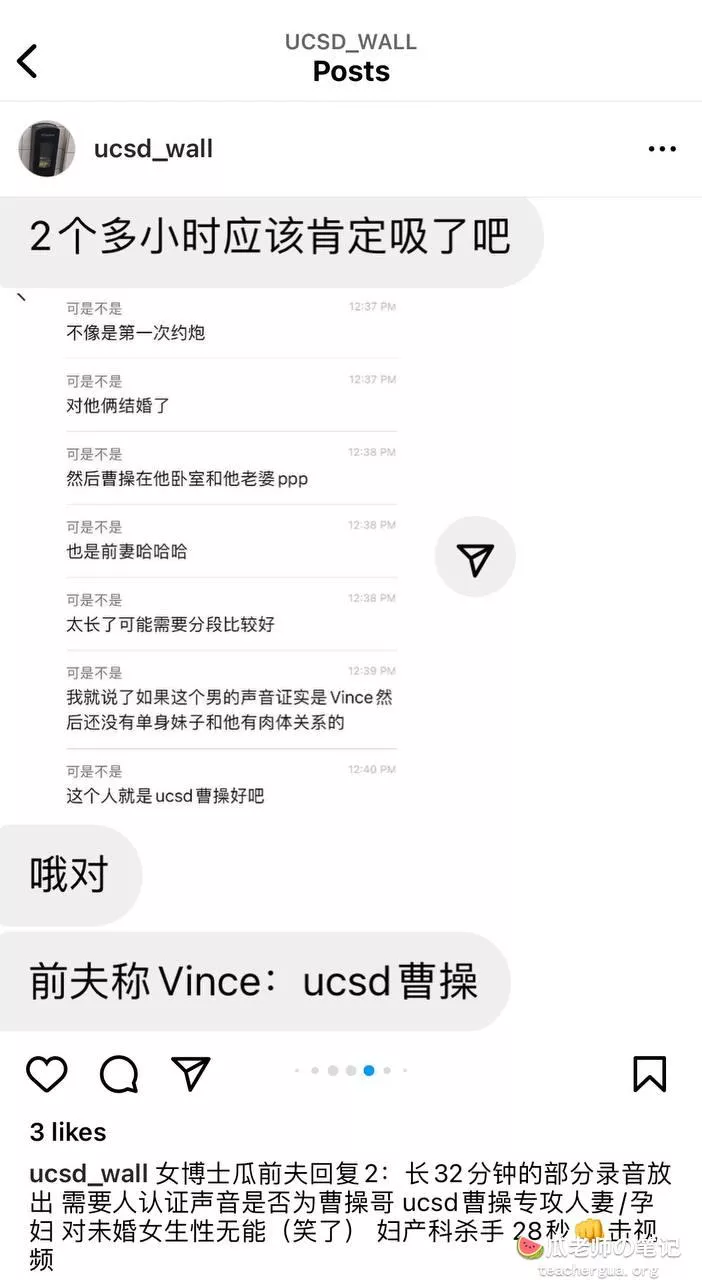Comment on the ucsd_wall post

click(x=119, y=1073)
